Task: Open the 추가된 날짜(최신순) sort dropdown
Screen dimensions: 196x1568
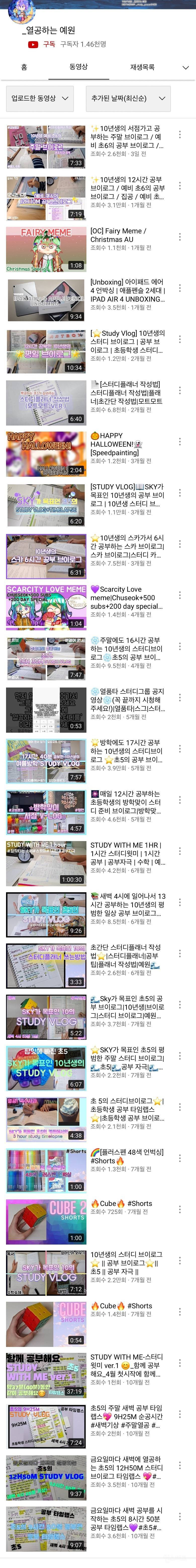Action: pyautogui.click(x=128, y=98)
